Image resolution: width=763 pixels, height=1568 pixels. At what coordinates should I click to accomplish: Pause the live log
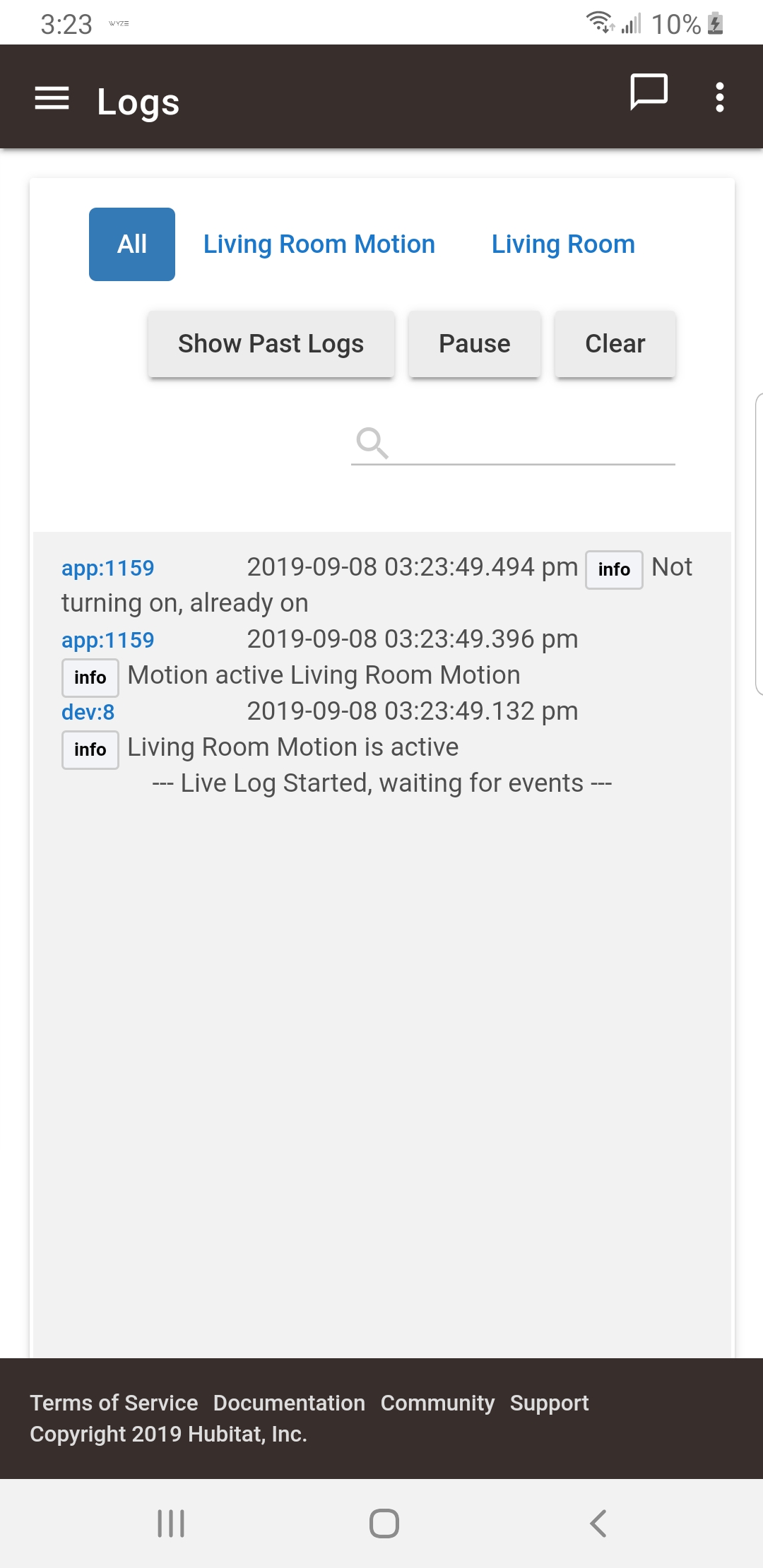(475, 344)
